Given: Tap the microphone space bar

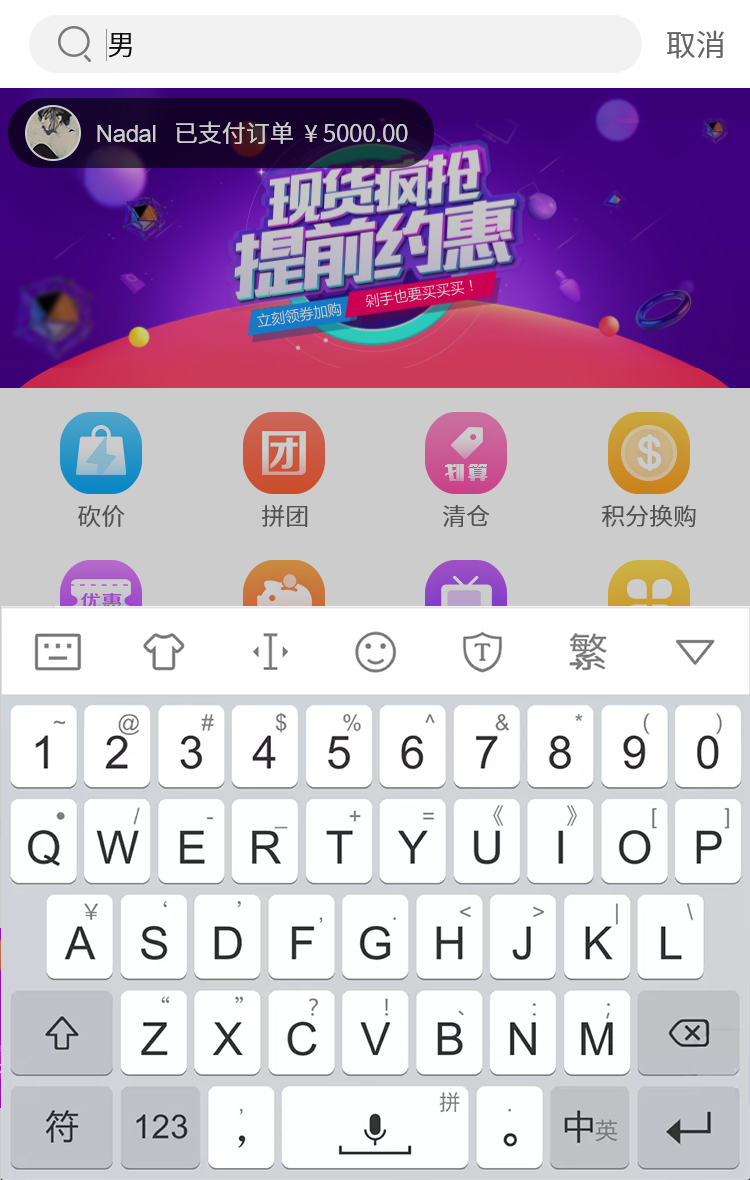Looking at the screenshot, I should 375,1128.
